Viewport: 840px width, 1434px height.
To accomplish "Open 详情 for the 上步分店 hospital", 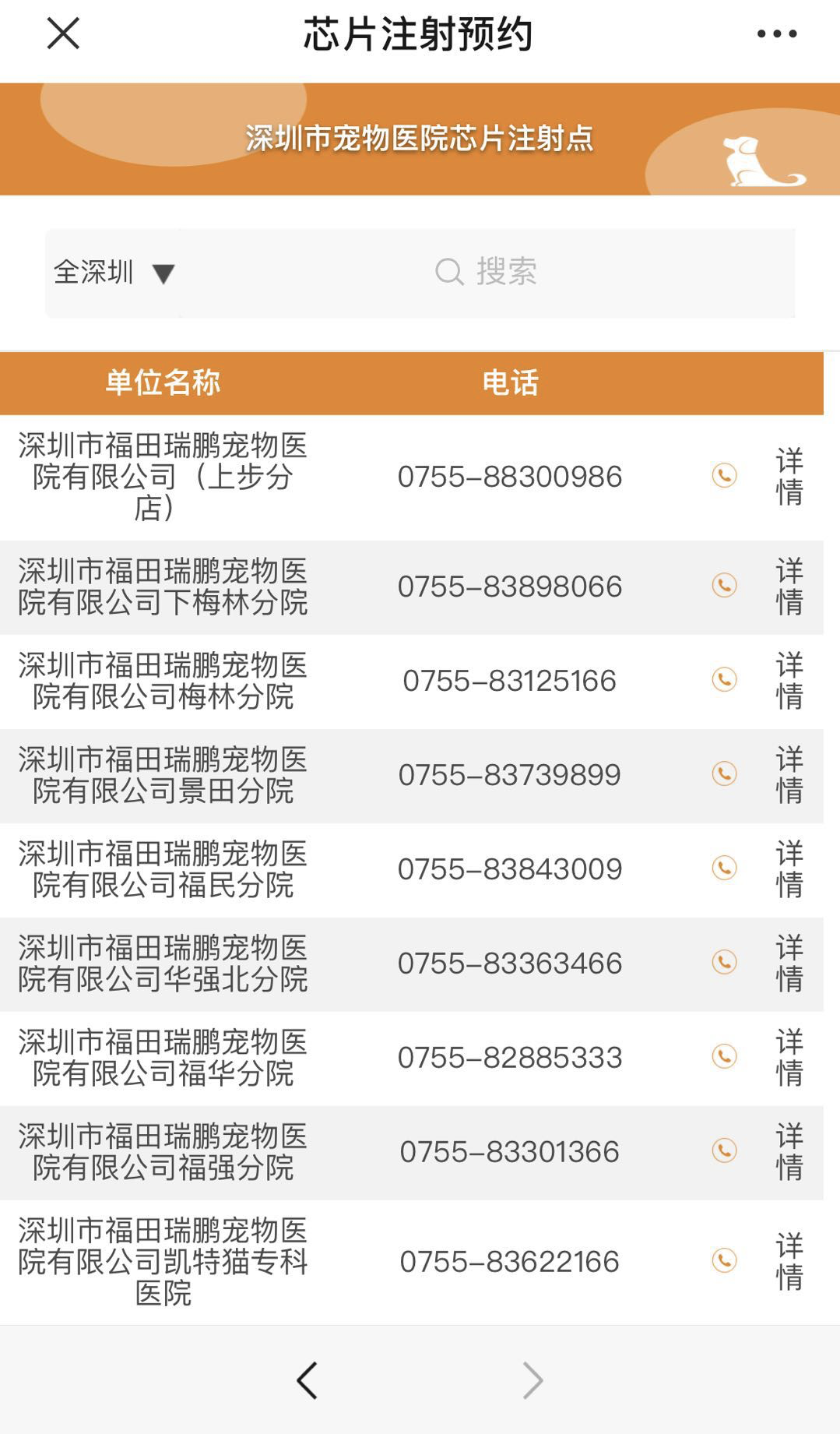I will 789,476.
